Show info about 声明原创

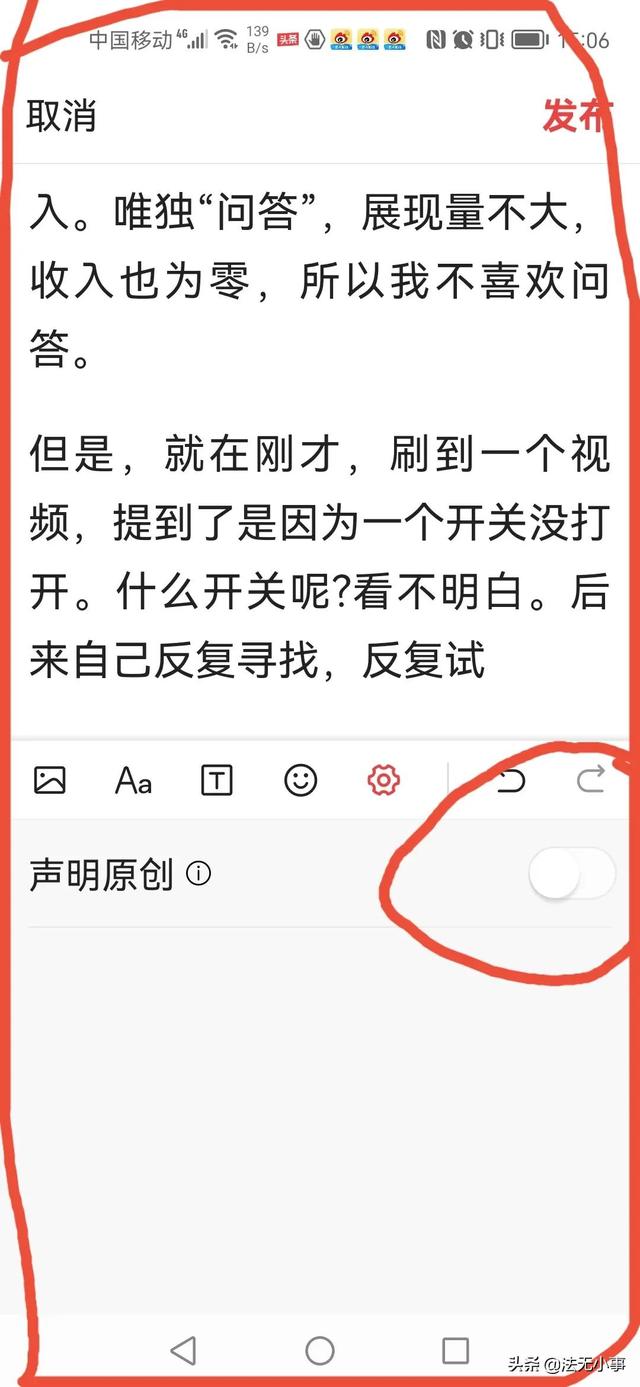(x=199, y=875)
